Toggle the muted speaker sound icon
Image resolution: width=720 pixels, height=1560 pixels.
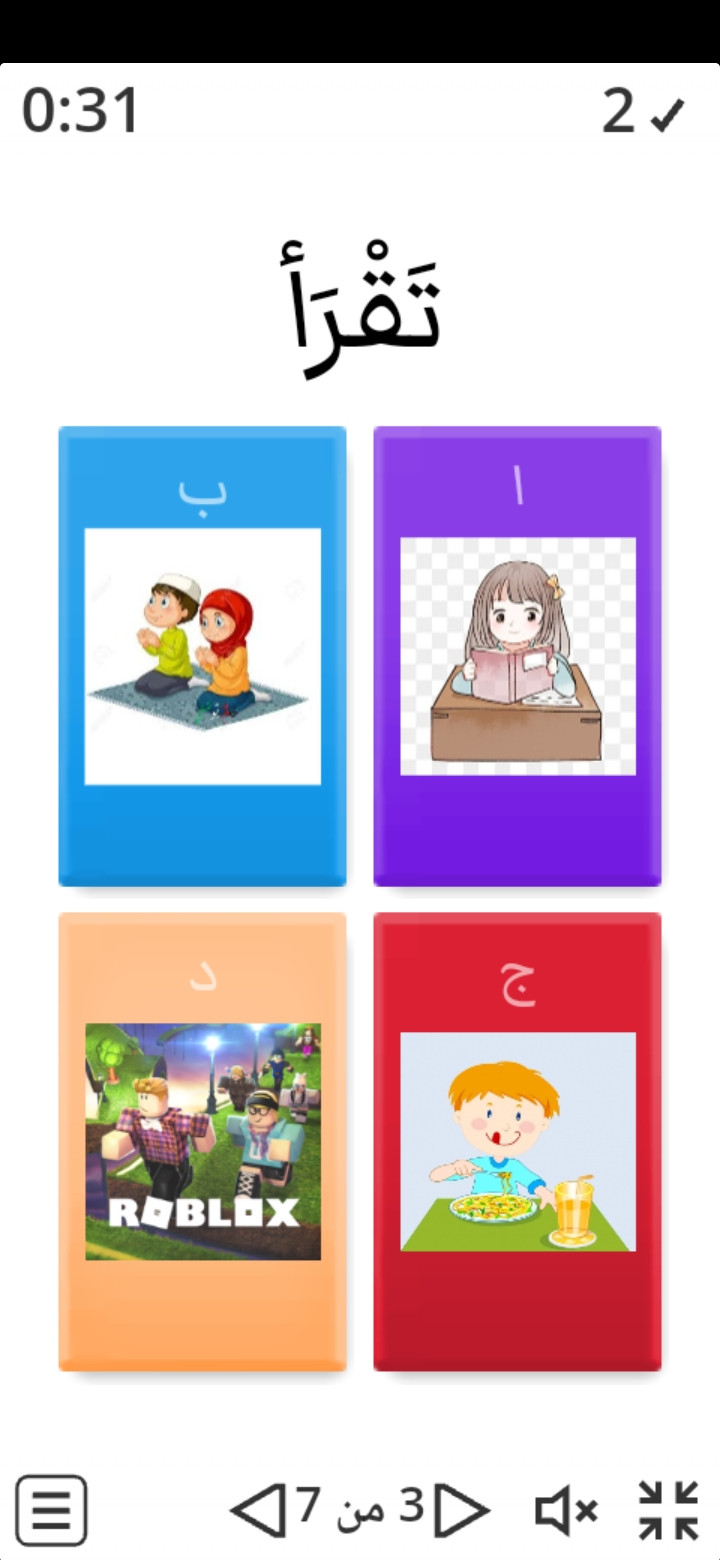[566, 1510]
